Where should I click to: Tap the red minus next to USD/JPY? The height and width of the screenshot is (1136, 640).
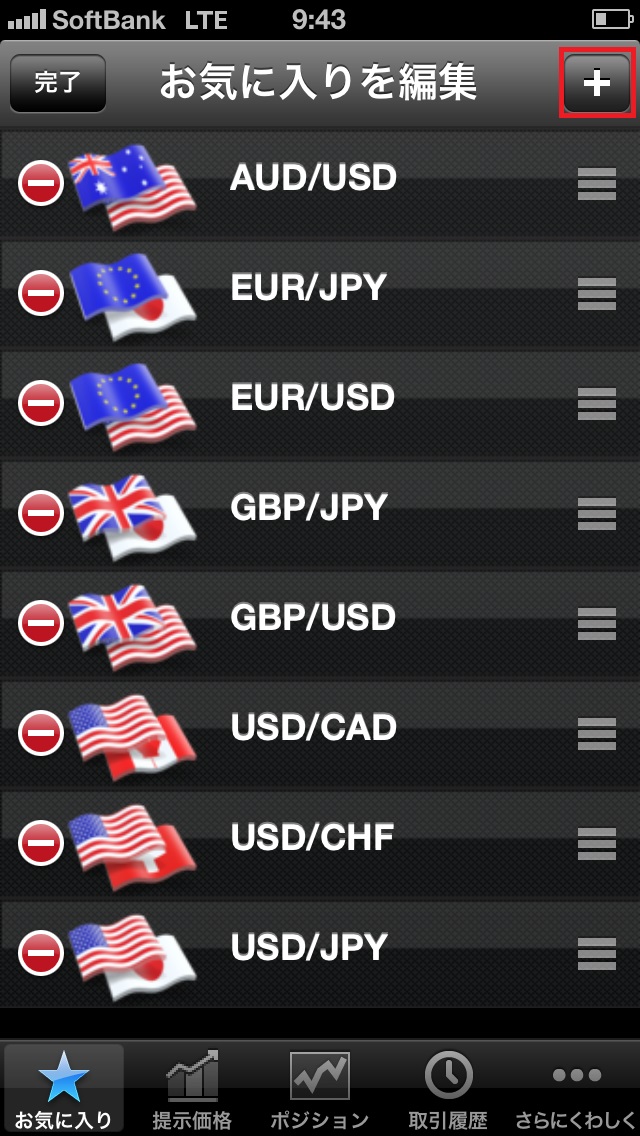point(41,953)
